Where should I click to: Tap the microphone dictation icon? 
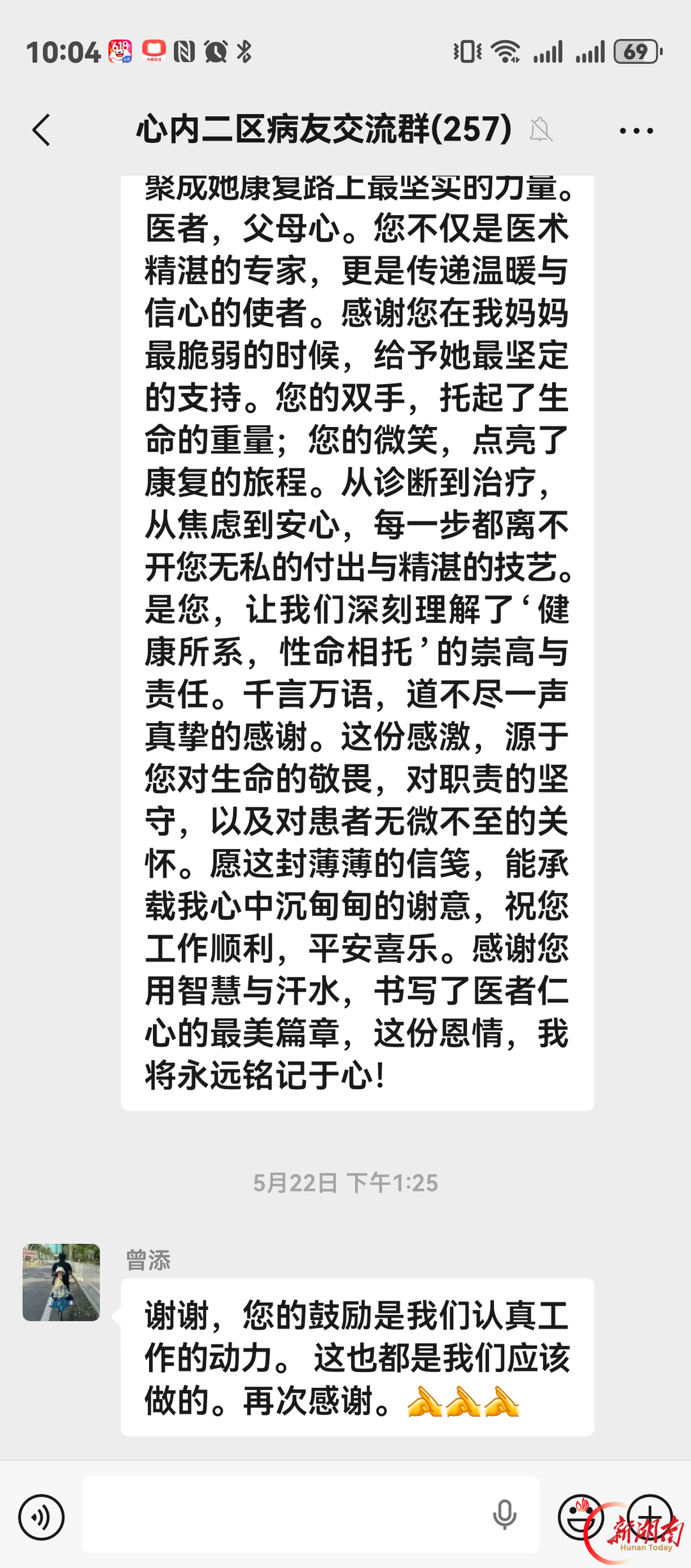point(504,1515)
